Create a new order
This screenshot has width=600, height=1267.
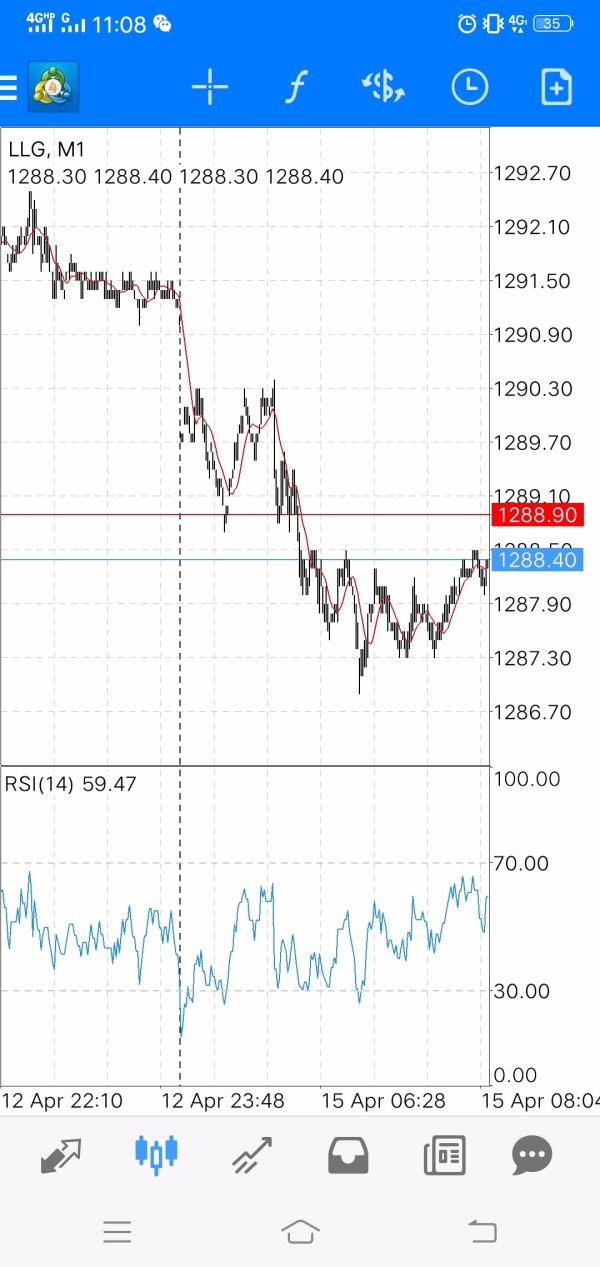tap(556, 88)
